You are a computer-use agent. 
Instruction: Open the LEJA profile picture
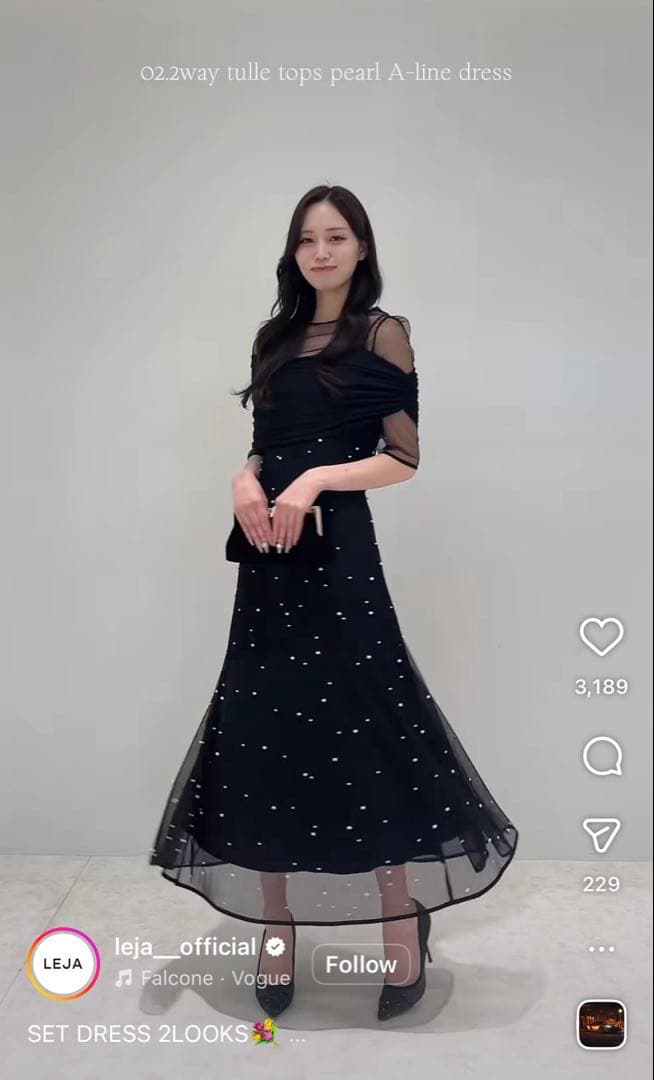pyautogui.click(x=63, y=965)
